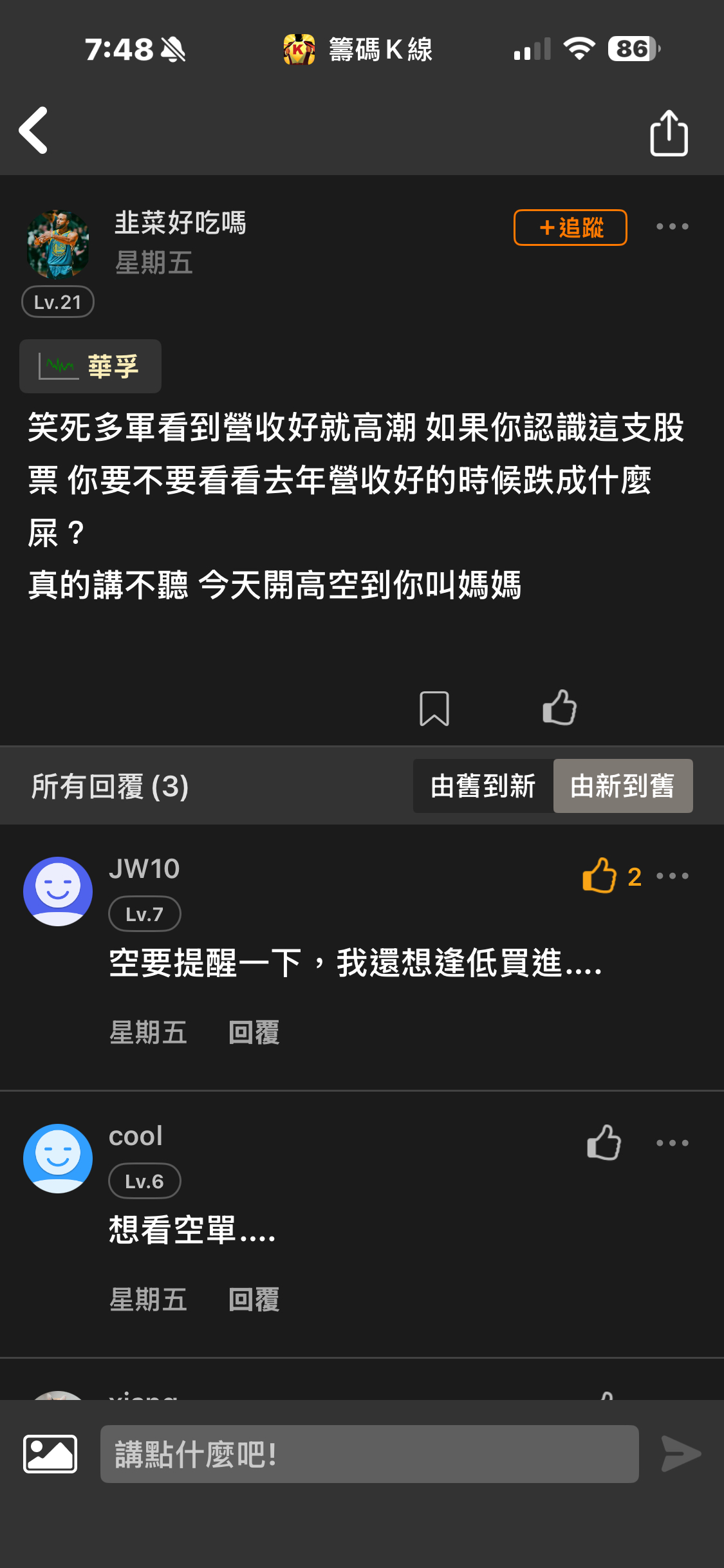Follow 韭菜好吃嗎 with the 追蹤 button
The width and height of the screenshot is (724, 1568).
(x=570, y=227)
